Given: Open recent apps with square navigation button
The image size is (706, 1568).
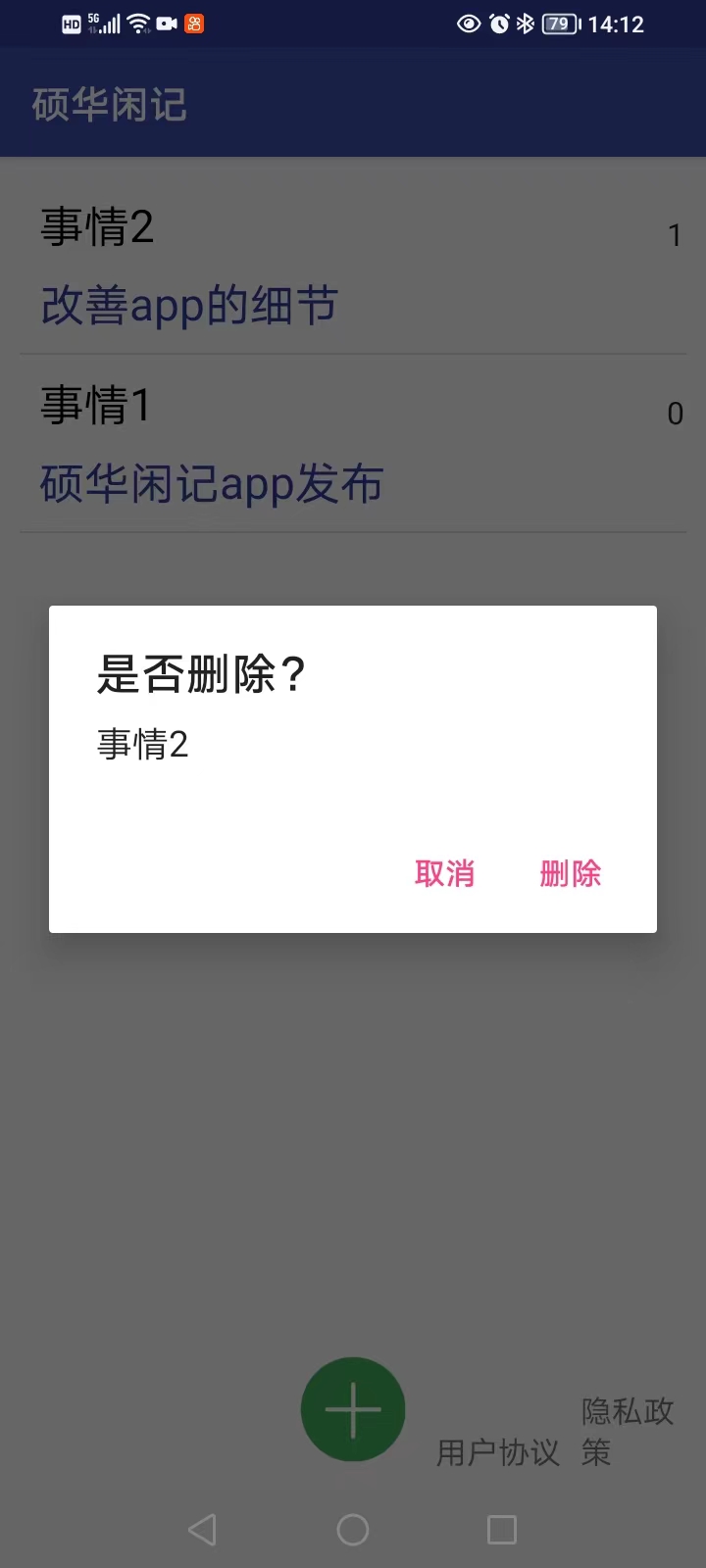Looking at the screenshot, I should [x=502, y=1529].
